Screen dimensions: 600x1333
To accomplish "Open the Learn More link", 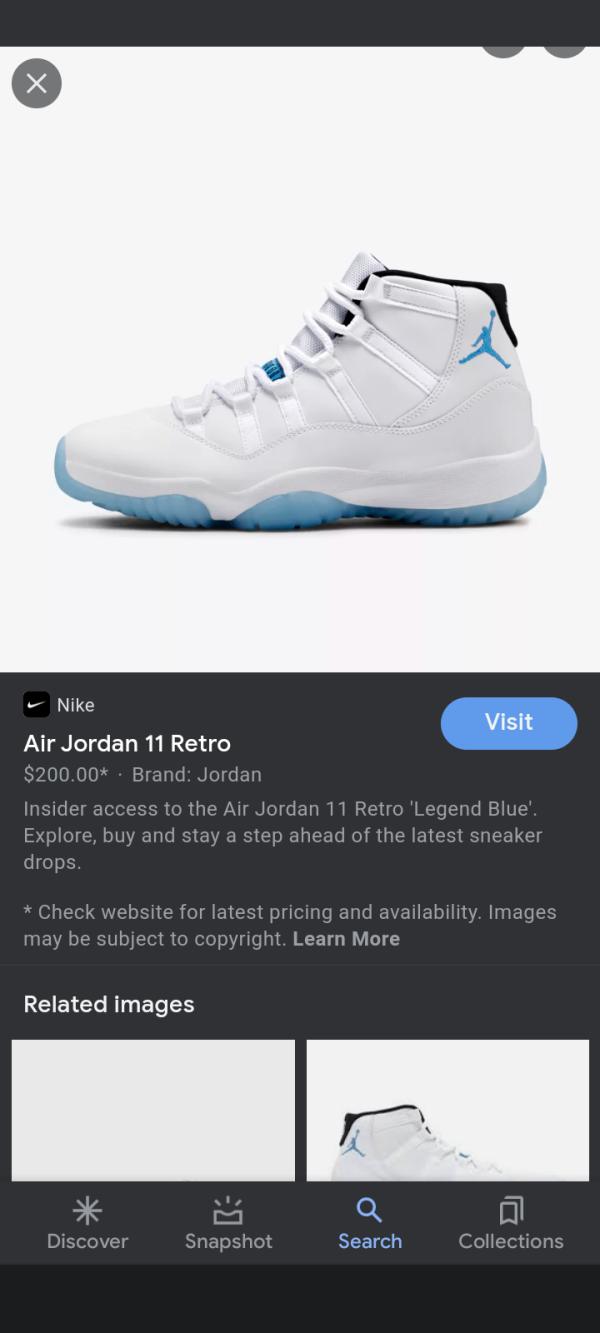I will [x=346, y=939].
